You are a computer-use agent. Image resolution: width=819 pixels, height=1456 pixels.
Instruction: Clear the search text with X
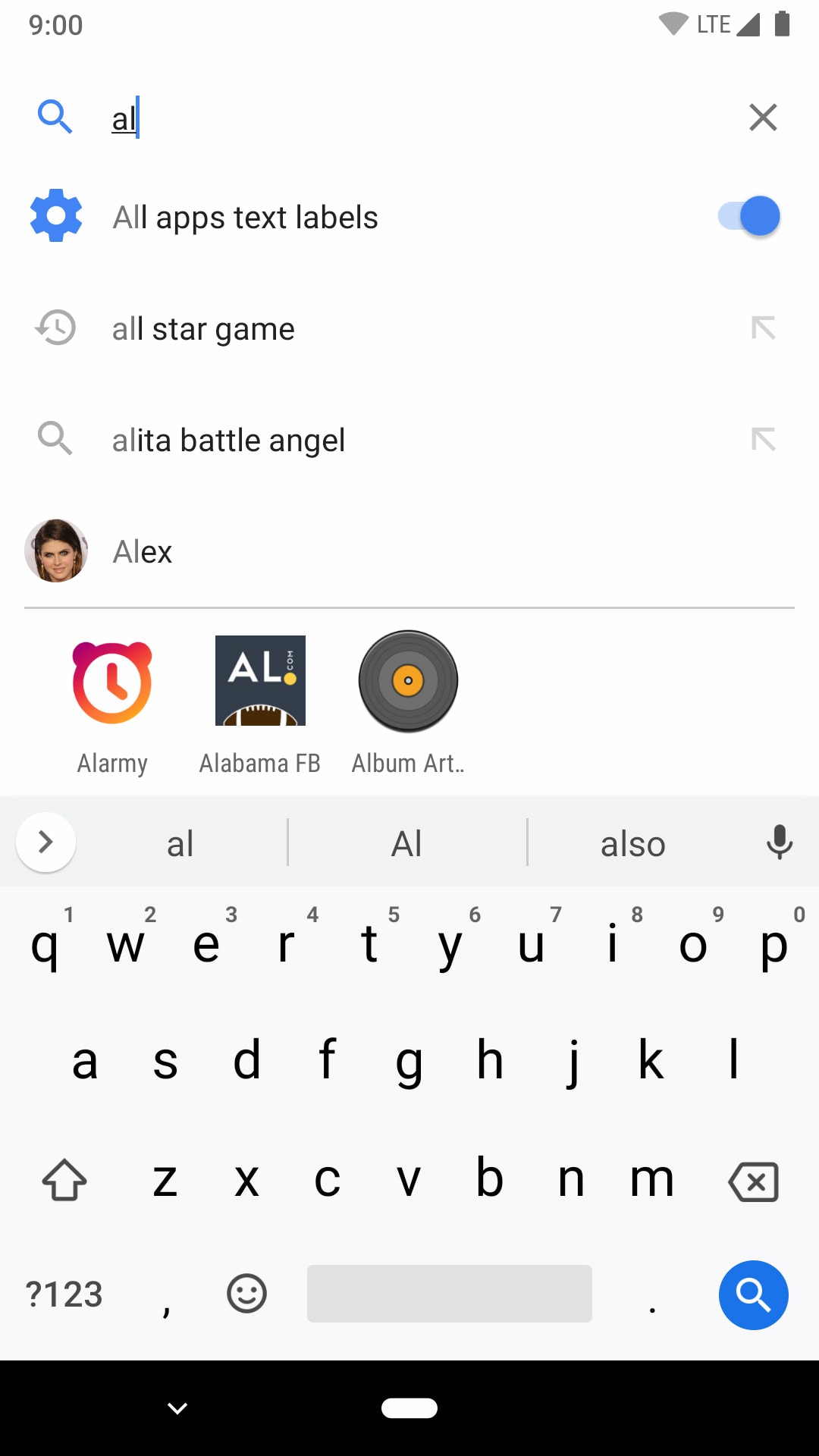click(x=762, y=118)
